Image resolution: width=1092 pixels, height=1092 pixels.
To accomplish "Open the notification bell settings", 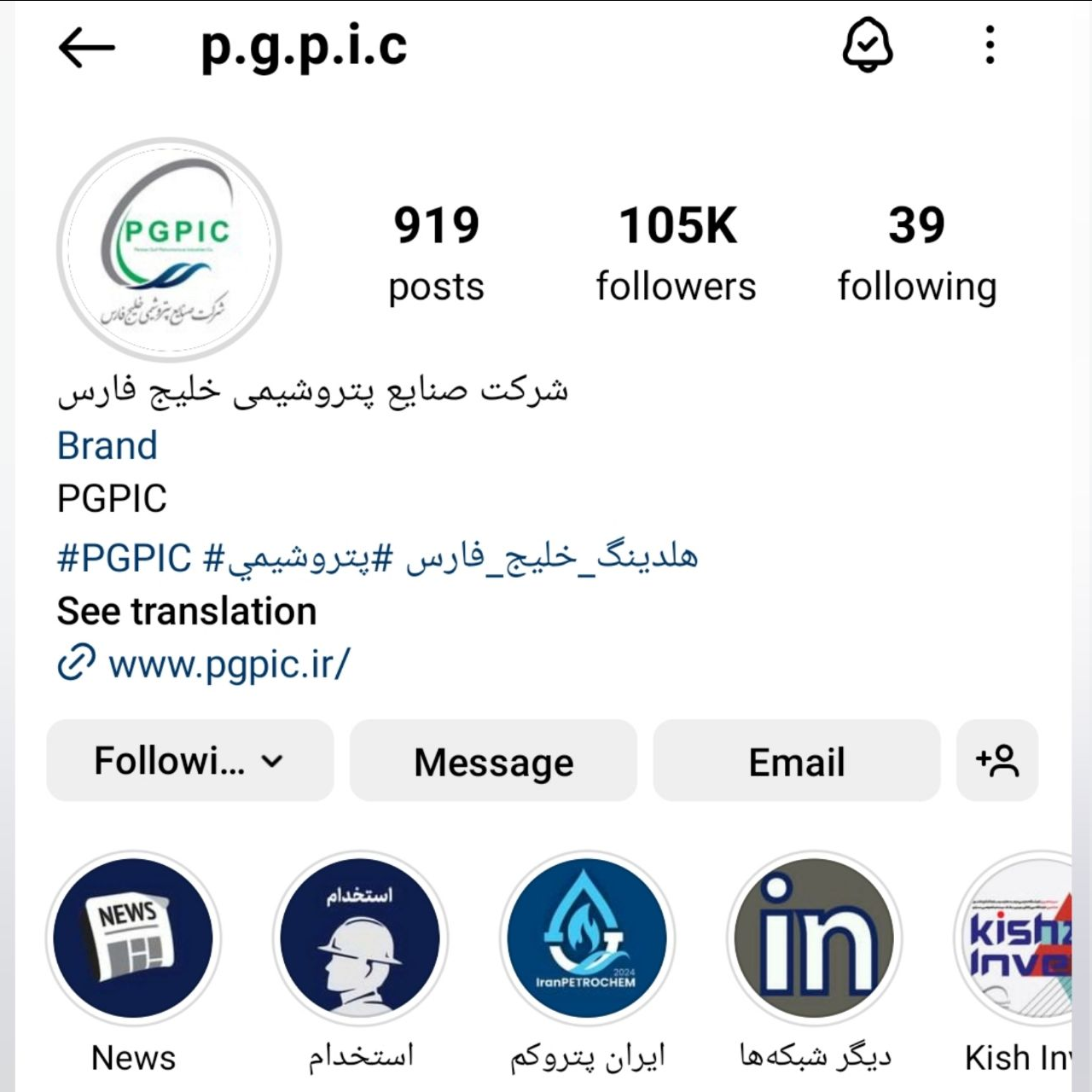I will tap(868, 45).
